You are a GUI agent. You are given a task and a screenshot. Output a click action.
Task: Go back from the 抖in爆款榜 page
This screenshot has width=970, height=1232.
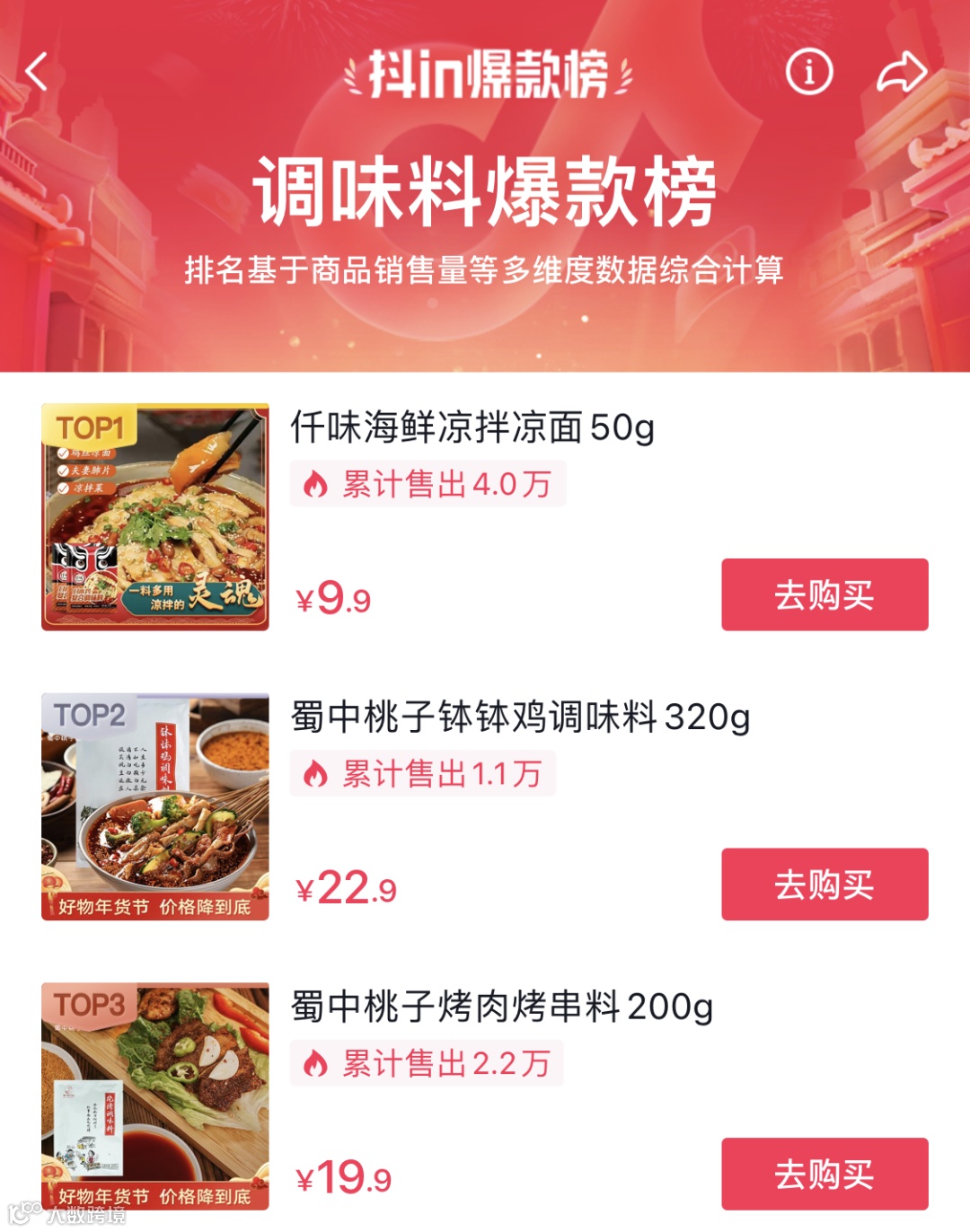tap(37, 72)
